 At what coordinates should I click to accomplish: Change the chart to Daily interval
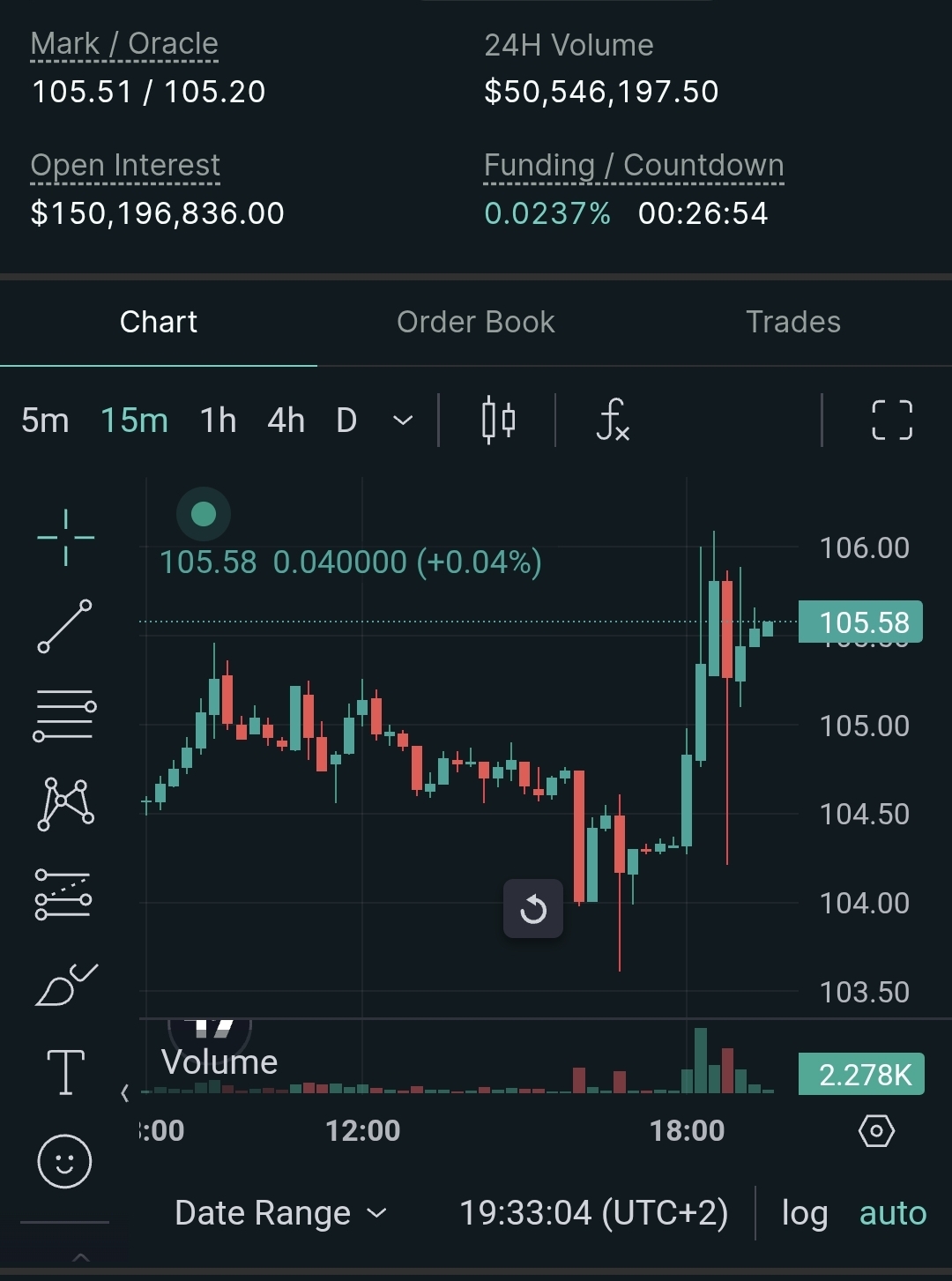(x=346, y=421)
